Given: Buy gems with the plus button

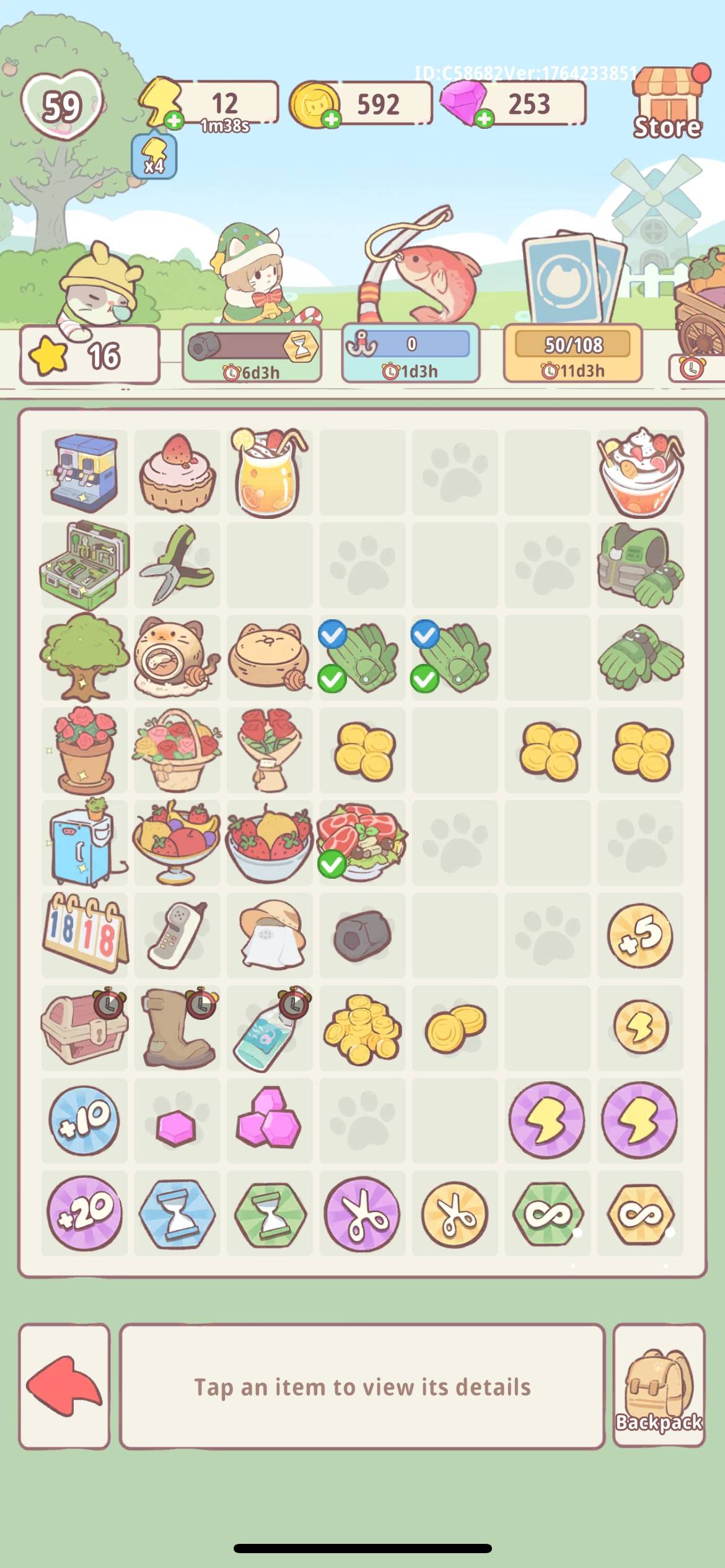Looking at the screenshot, I should 484,118.
